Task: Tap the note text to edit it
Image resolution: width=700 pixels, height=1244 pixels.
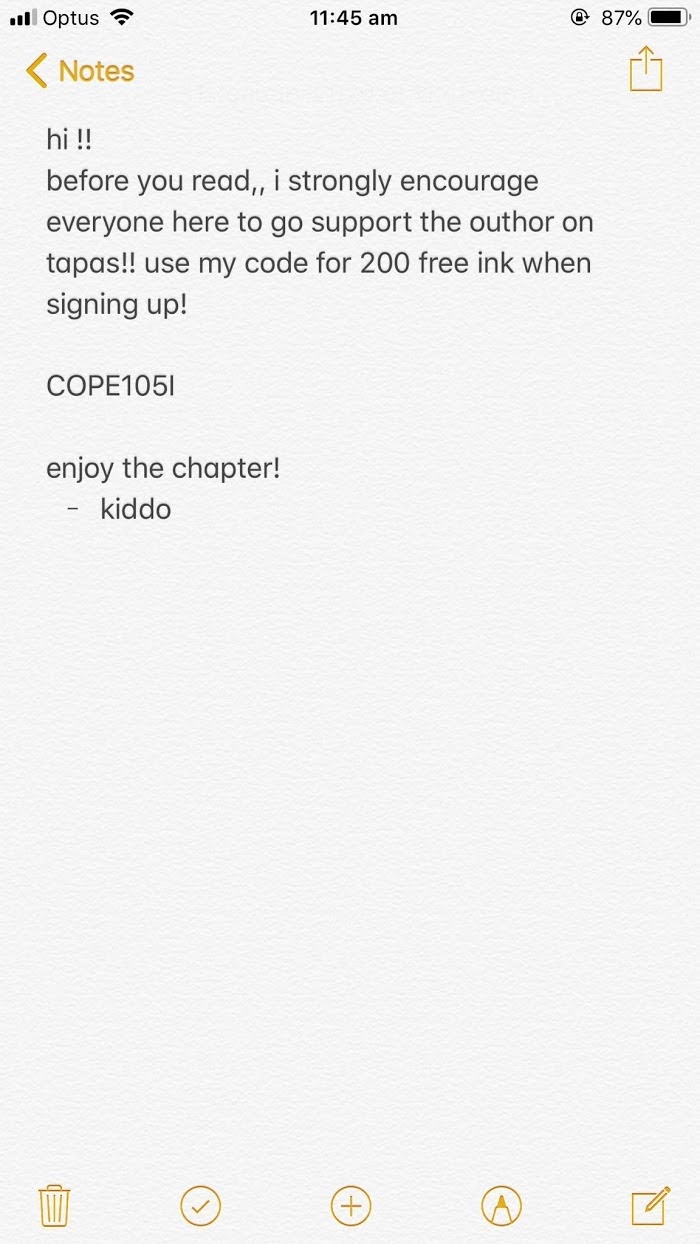Action: [320, 242]
